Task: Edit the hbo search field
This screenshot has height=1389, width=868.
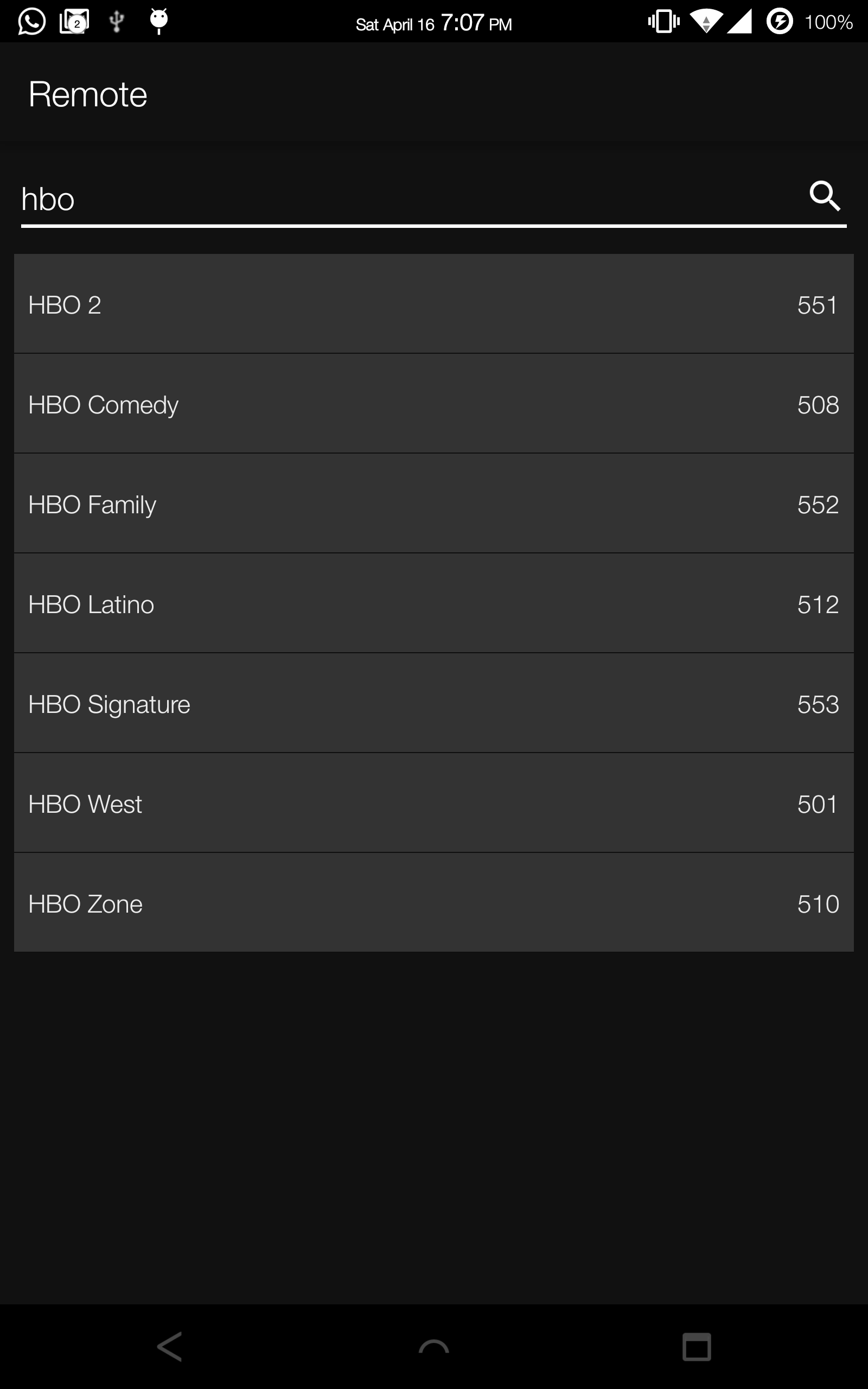Action: click(x=402, y=199)
